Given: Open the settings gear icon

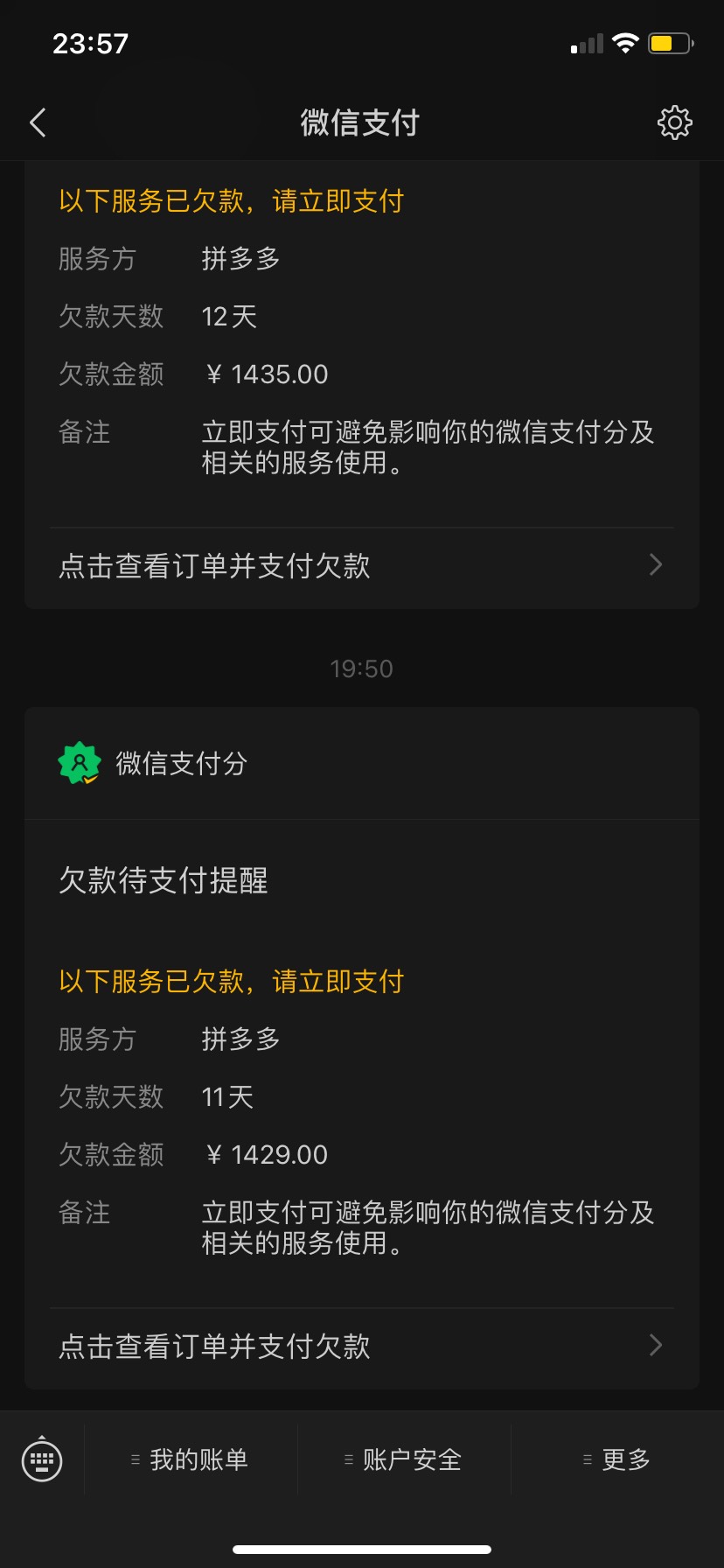Looking at the screenshot, I should (x=674, y=122).
